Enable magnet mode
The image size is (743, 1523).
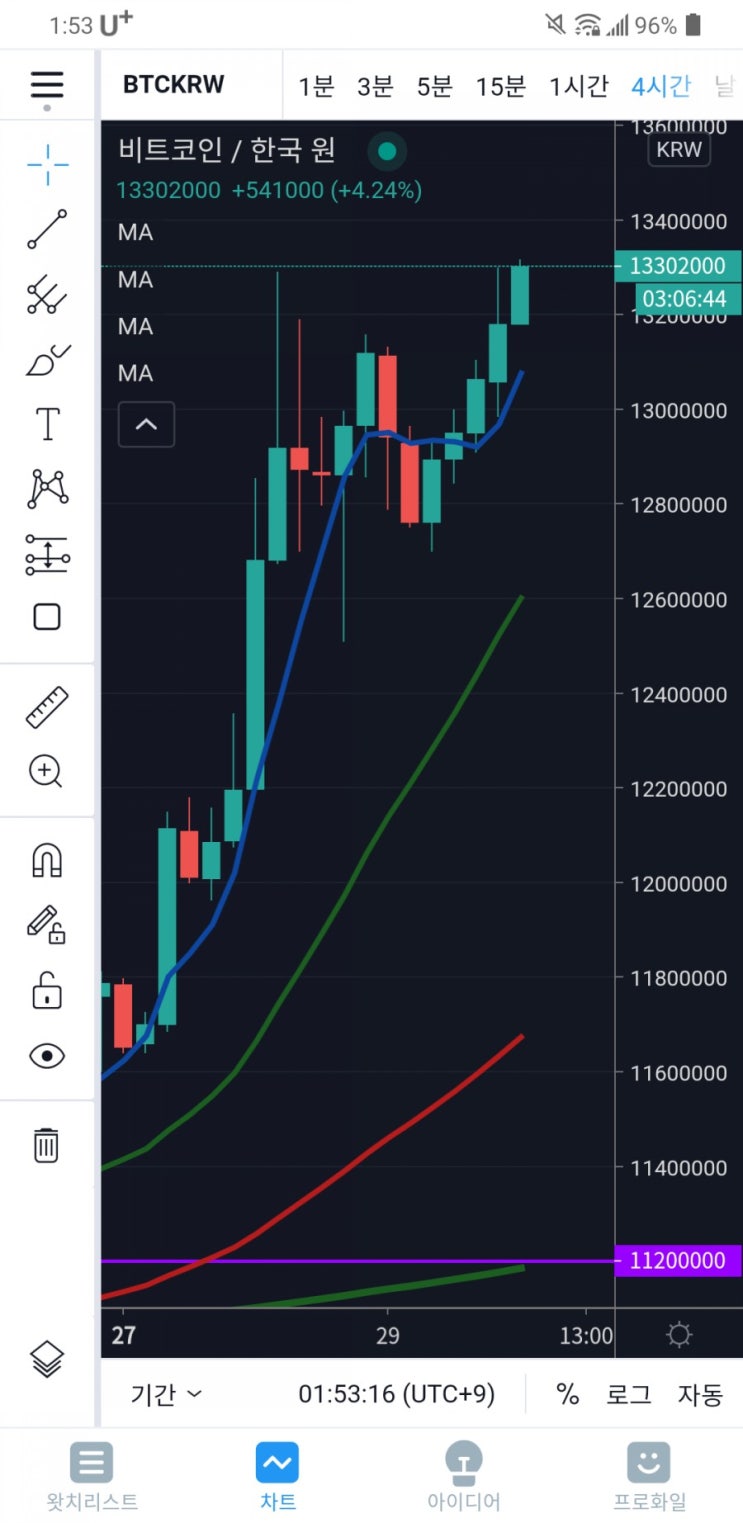tap(47, 861)
